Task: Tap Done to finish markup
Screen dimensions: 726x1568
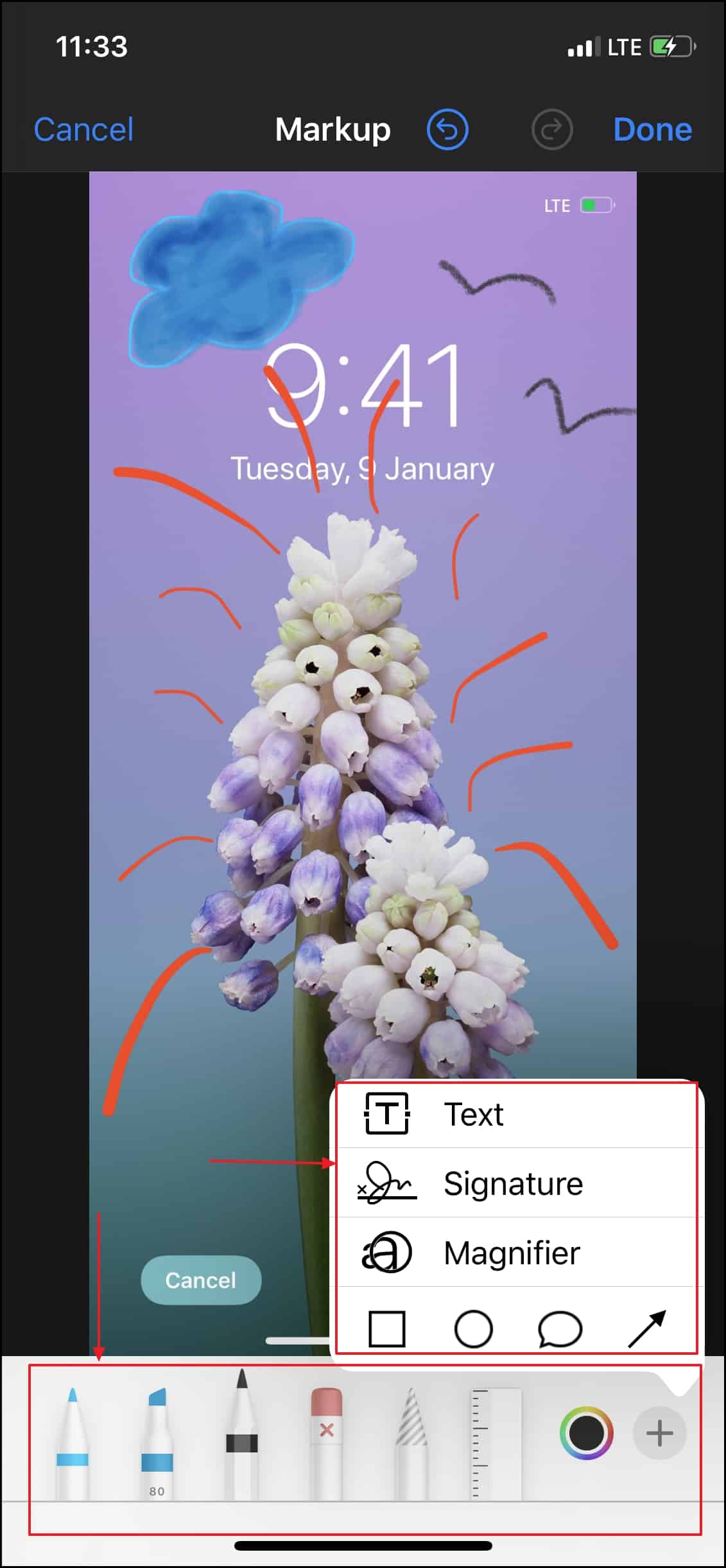Action: coord(652,130)
